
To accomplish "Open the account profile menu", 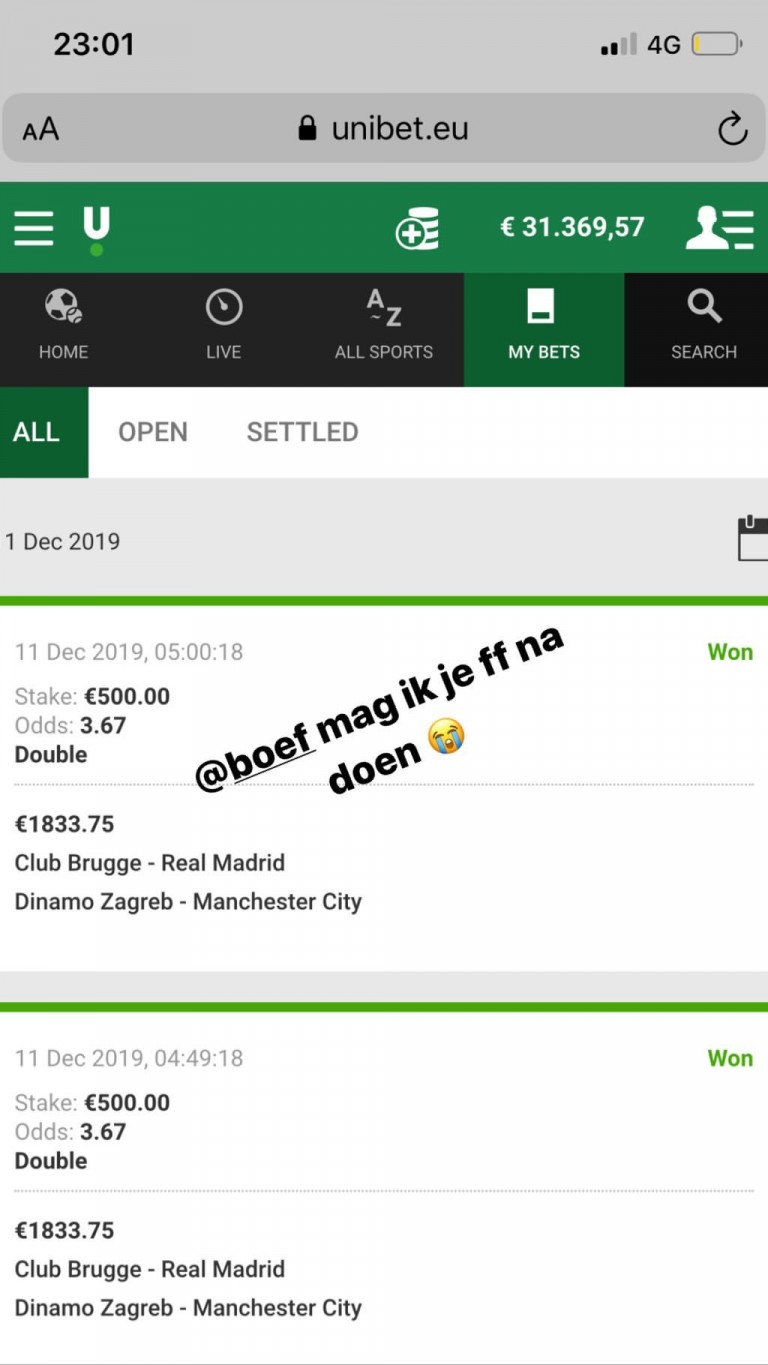I will tap(719, 228).
